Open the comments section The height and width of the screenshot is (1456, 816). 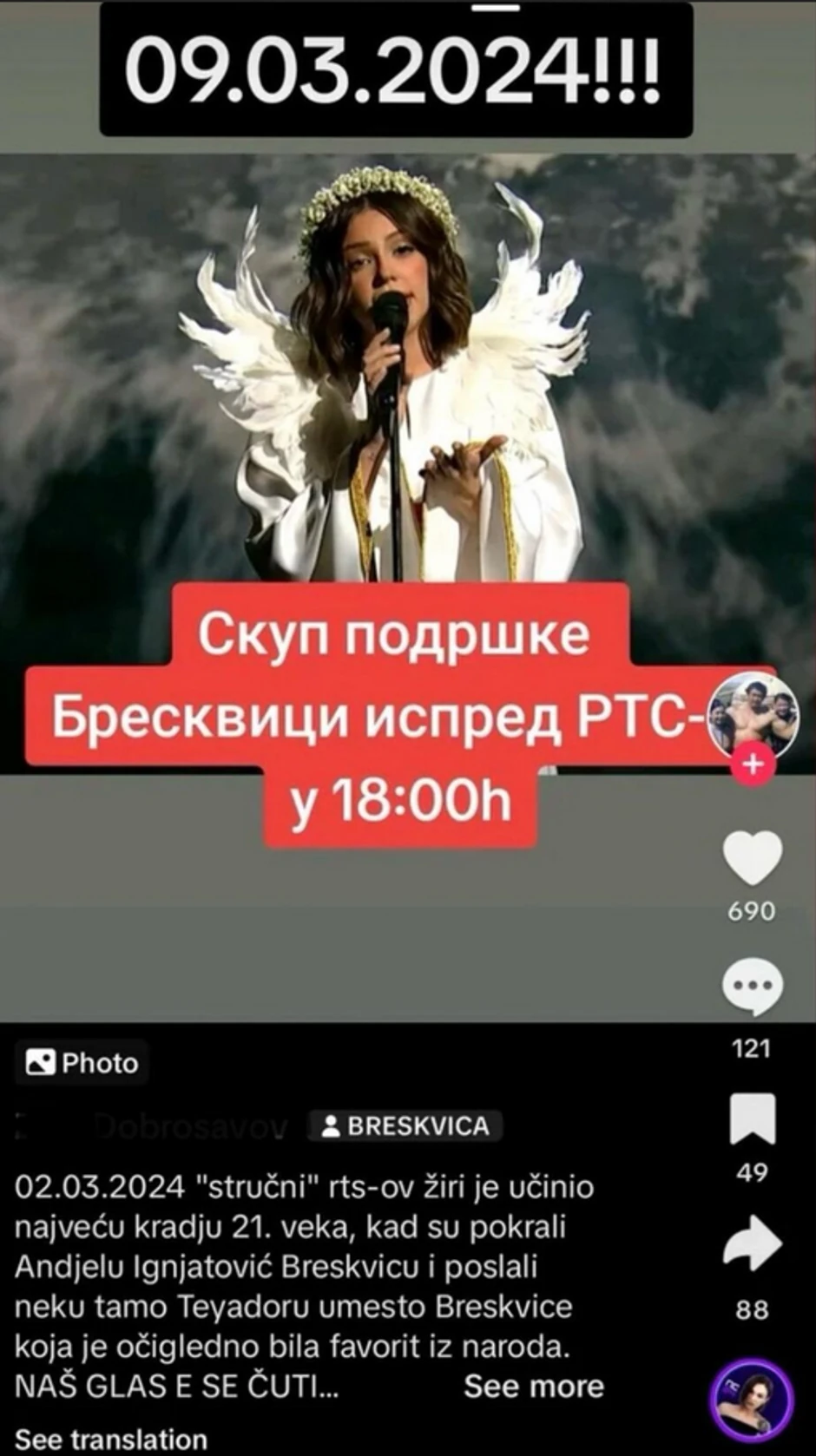click(x=752, y=987)
